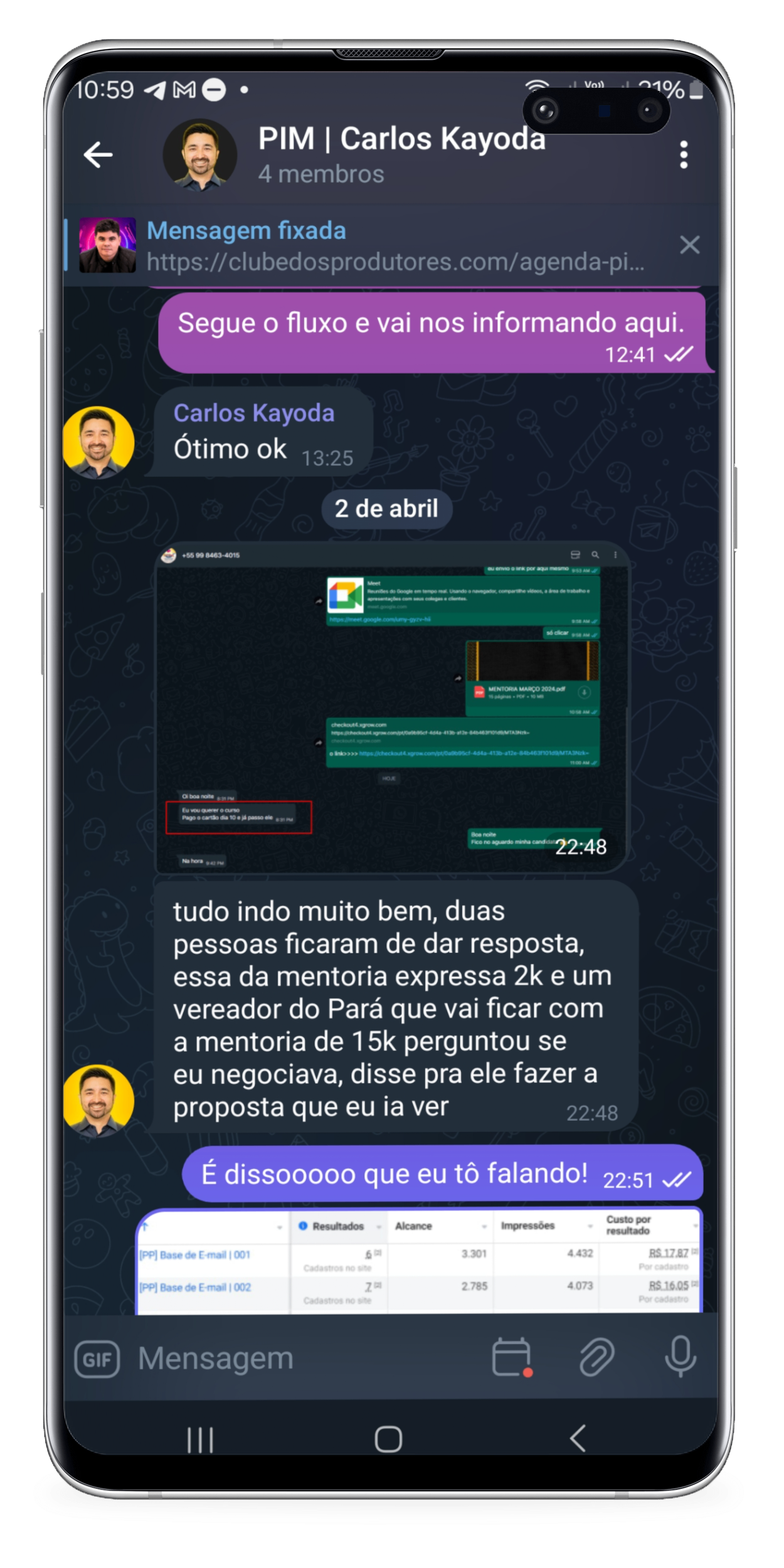Viewport: 784px width, 1568px height.
Task: Show recent apps
Action: (x=201, y=1439)
